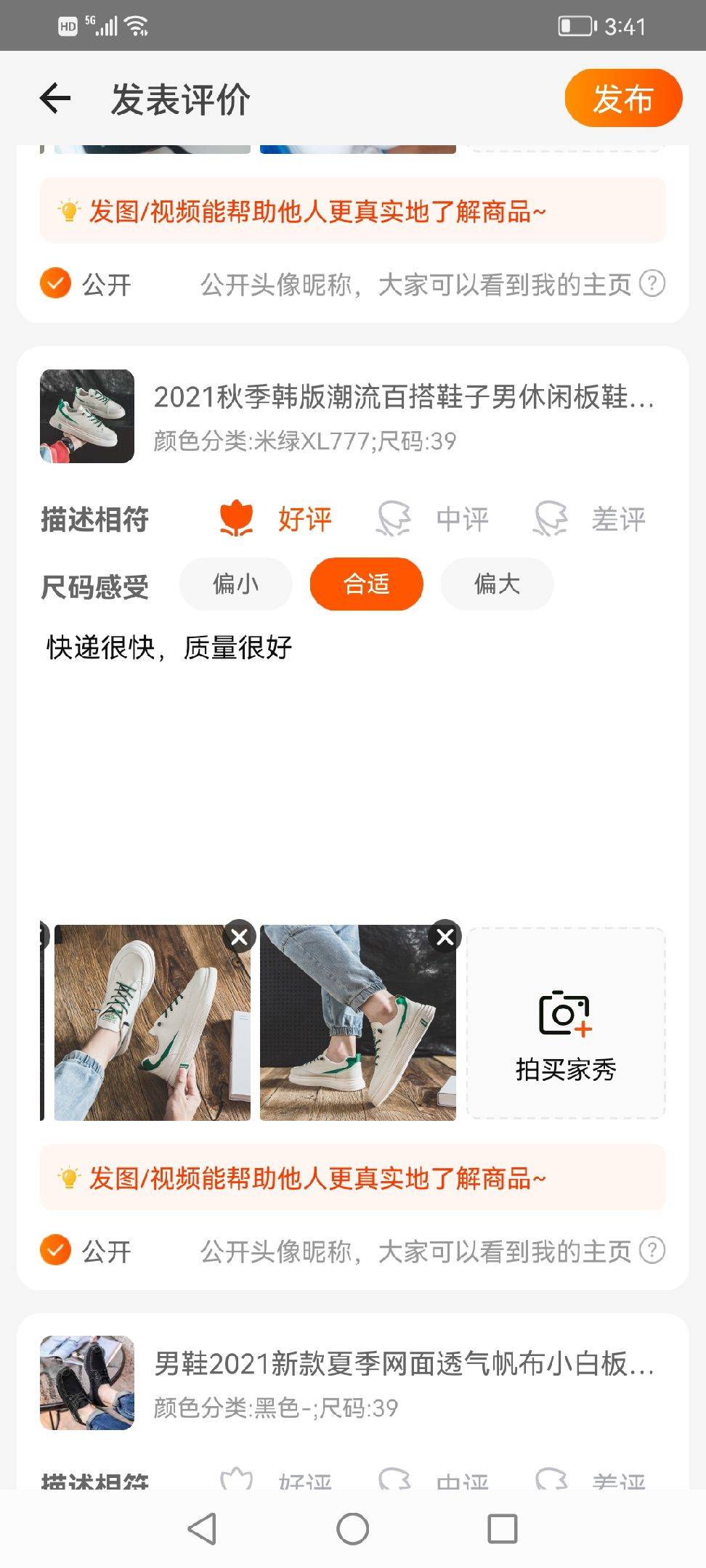Choose 偏小 size feeling
Screen dimensions: 706x1568
click(235, 584)
